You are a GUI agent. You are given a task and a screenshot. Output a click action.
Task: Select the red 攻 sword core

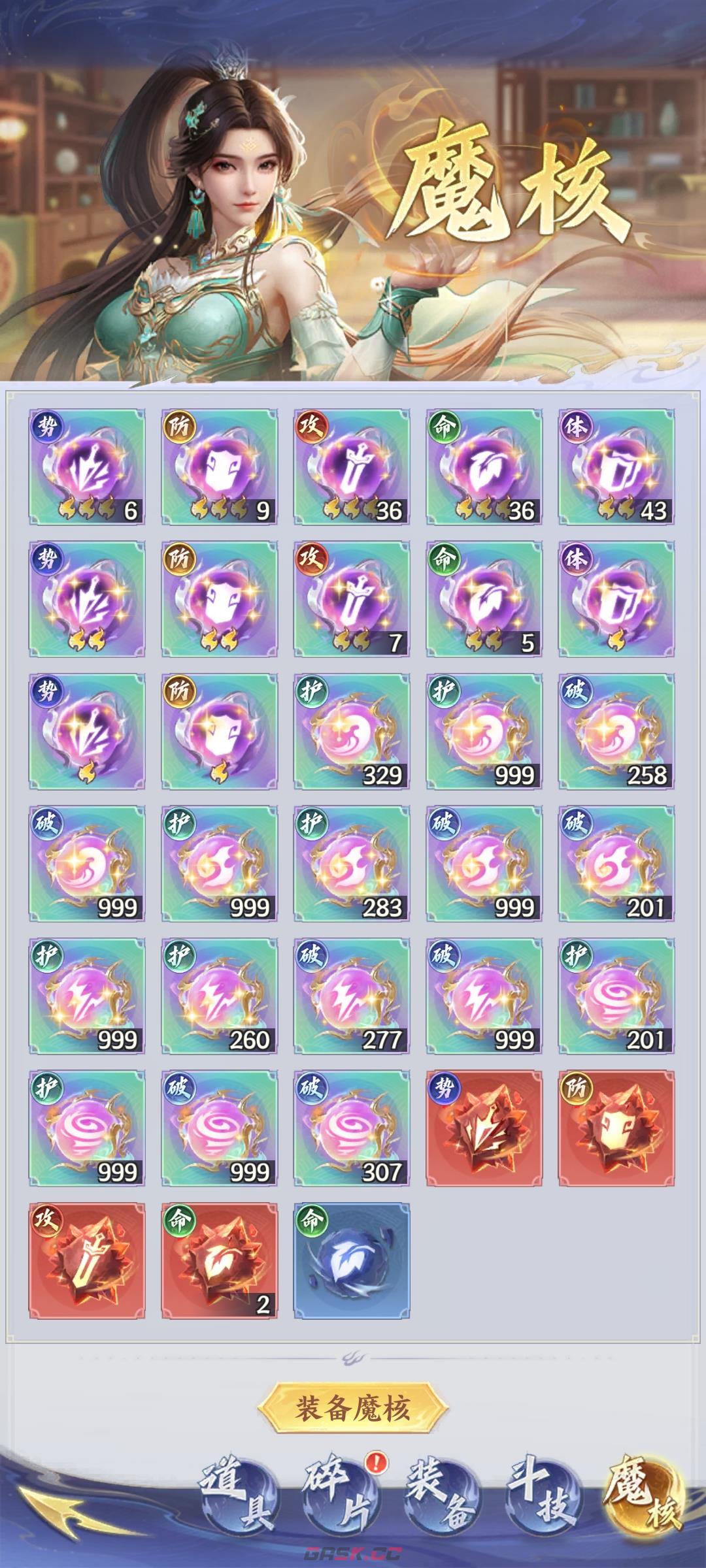coord(87,1261)
